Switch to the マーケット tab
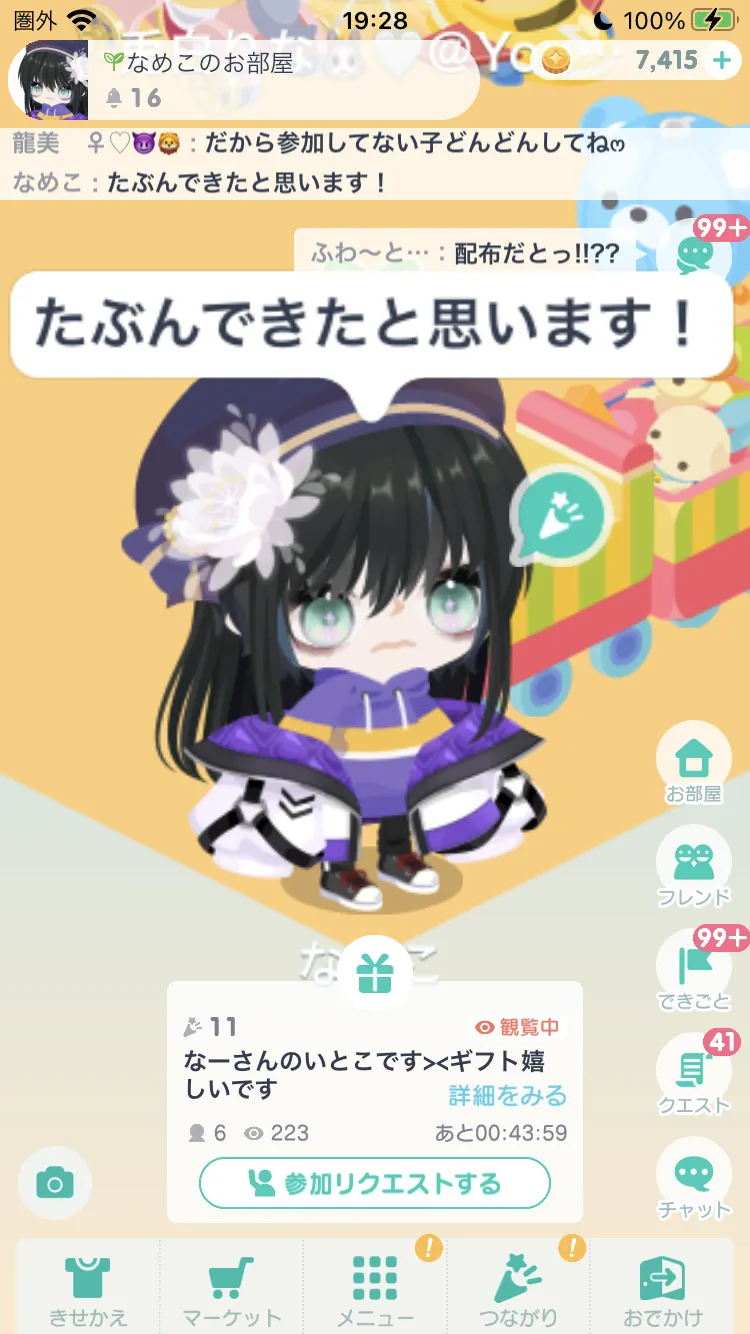 pyautogui.click(x=232, y=1288)
